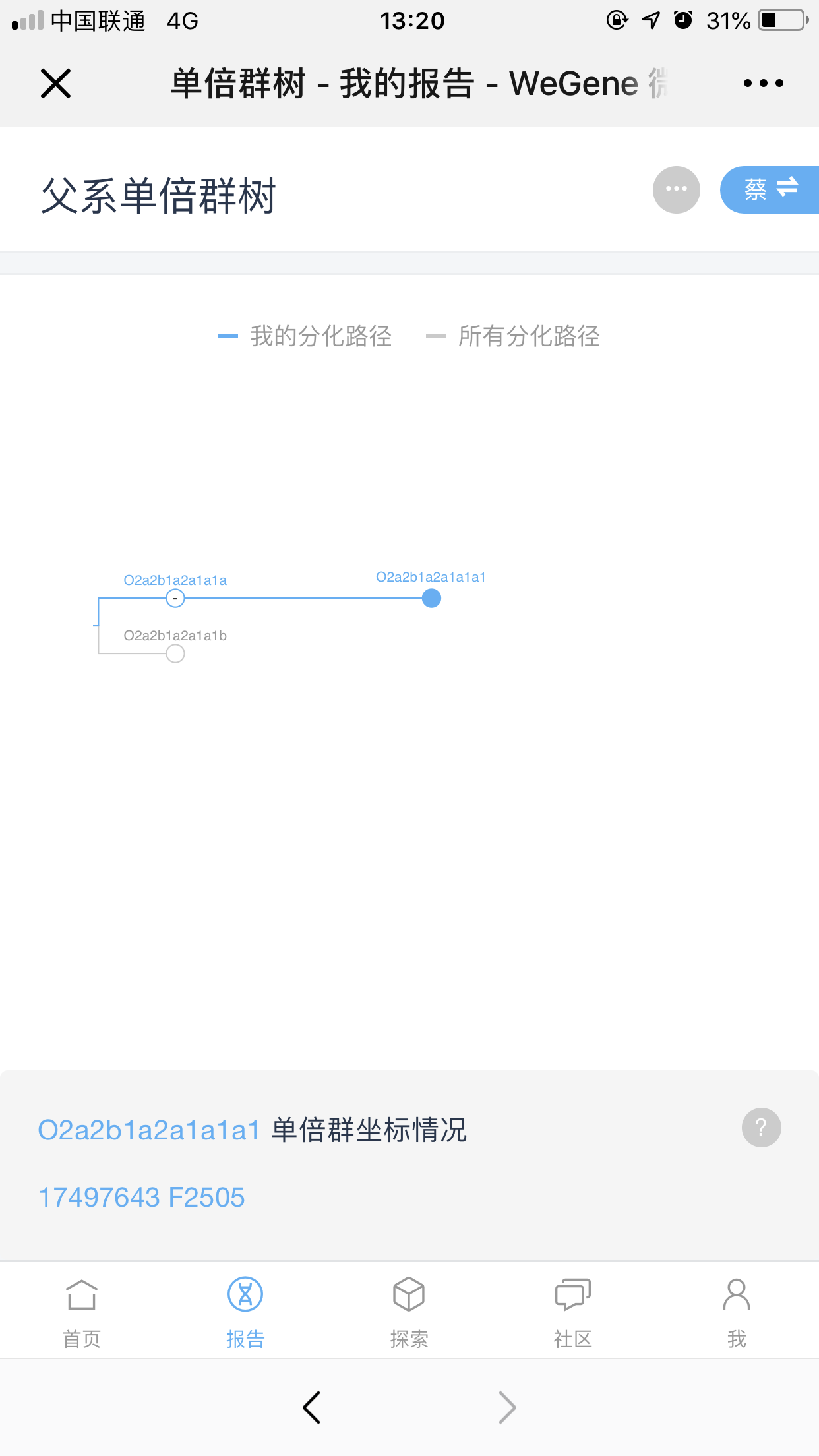Switch to the 报告 tab
Screen dimensions: 819x1456
click(x=245, y=1312)
